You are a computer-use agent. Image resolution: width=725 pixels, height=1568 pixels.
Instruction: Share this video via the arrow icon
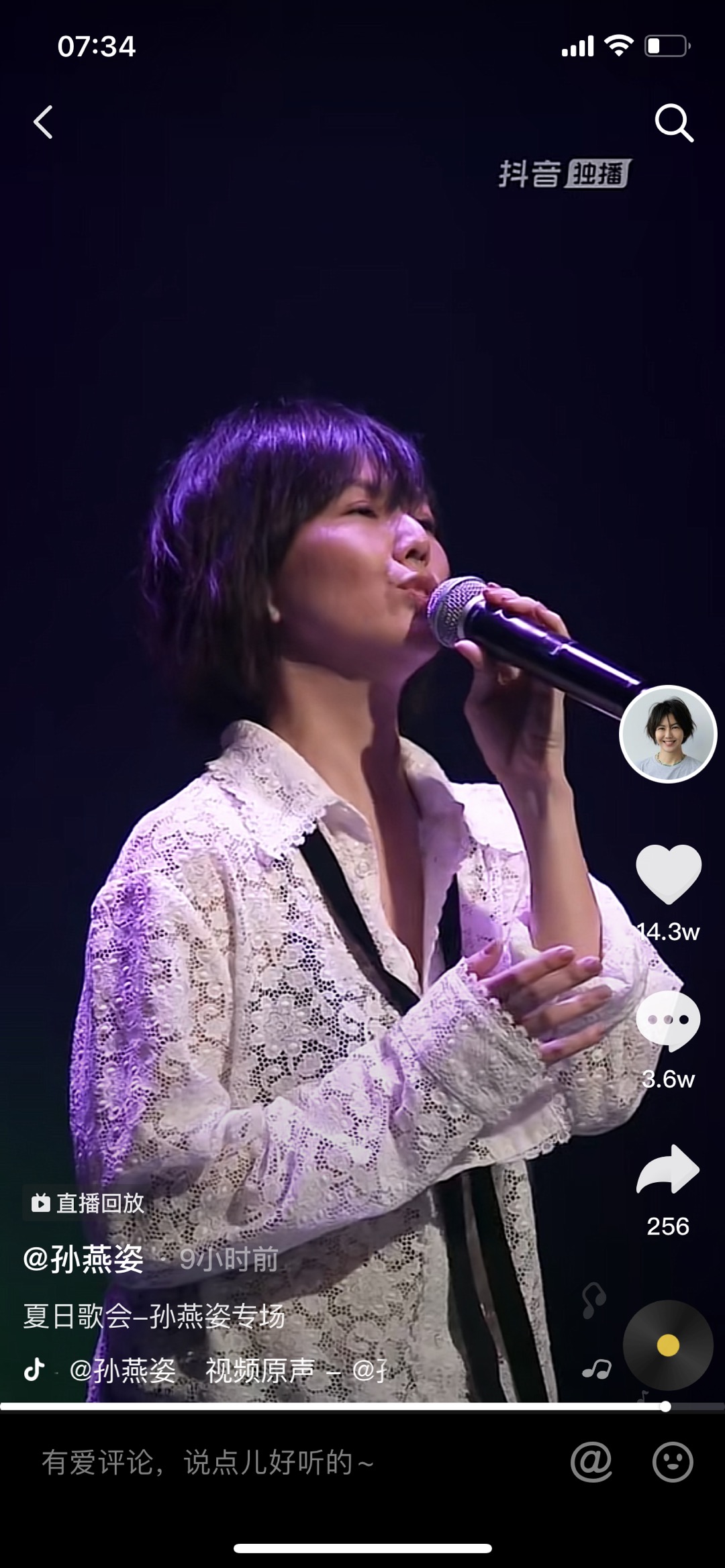click(668, 1169)
